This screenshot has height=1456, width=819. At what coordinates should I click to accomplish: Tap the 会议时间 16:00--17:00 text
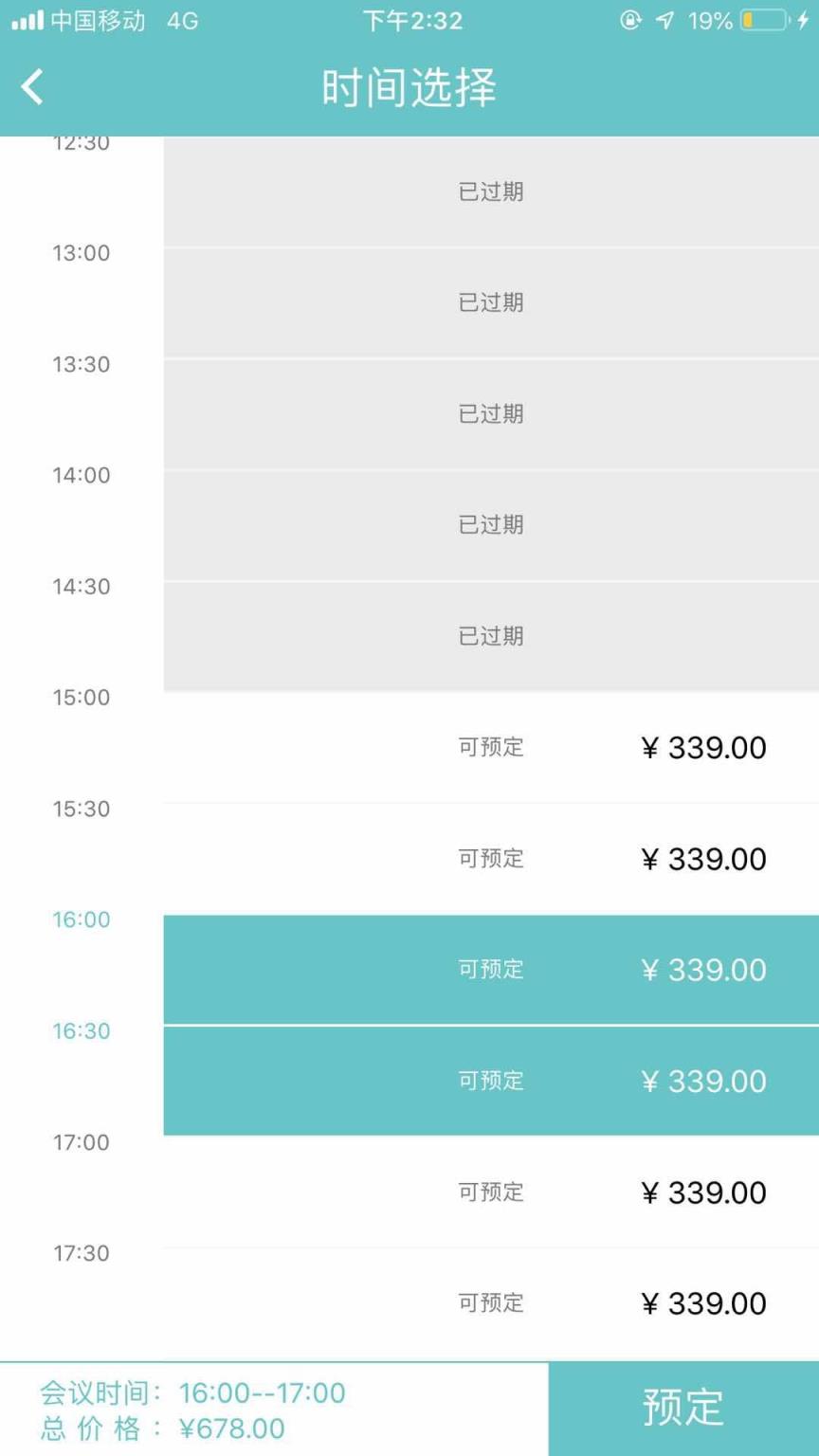tap(190, 1392)
